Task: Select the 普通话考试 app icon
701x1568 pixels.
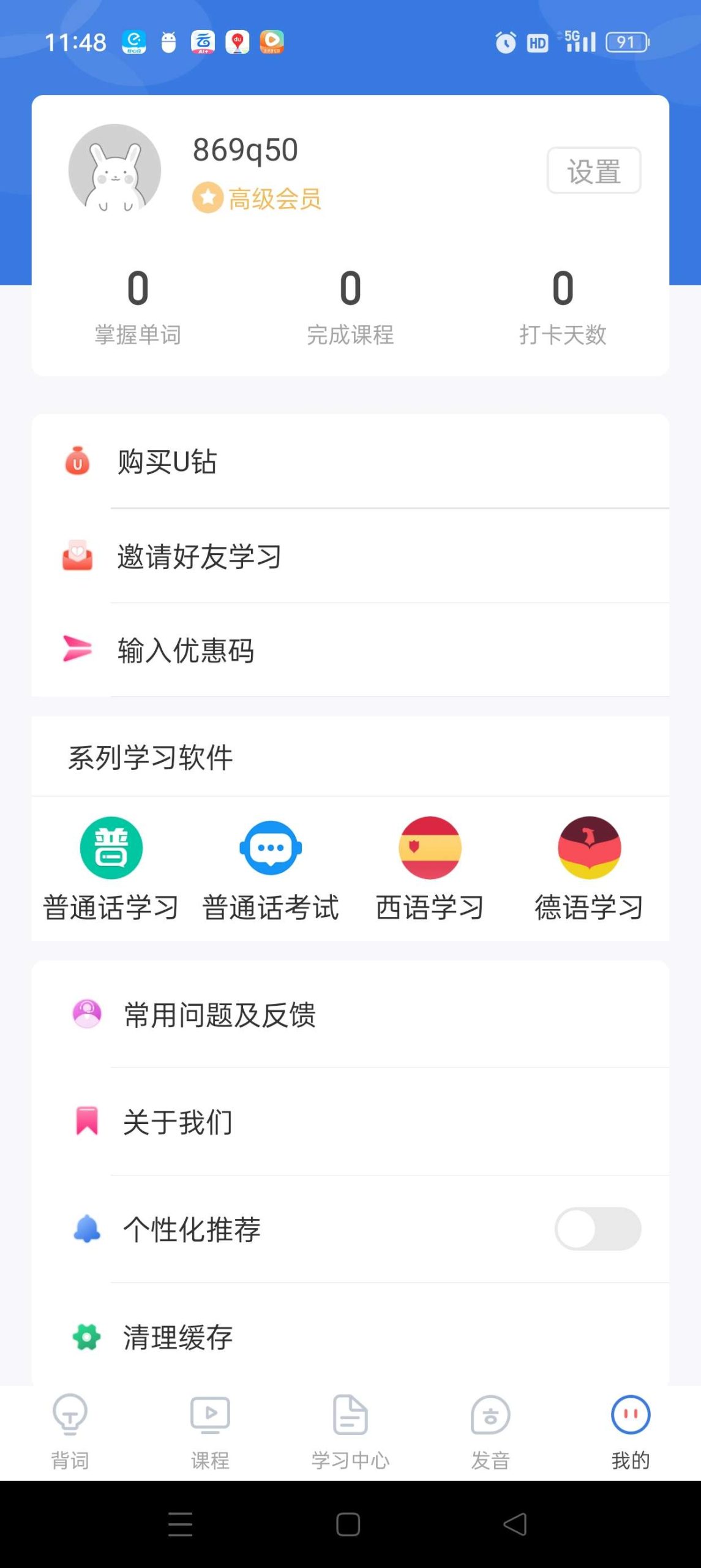Action: click(x=270, y=848)
